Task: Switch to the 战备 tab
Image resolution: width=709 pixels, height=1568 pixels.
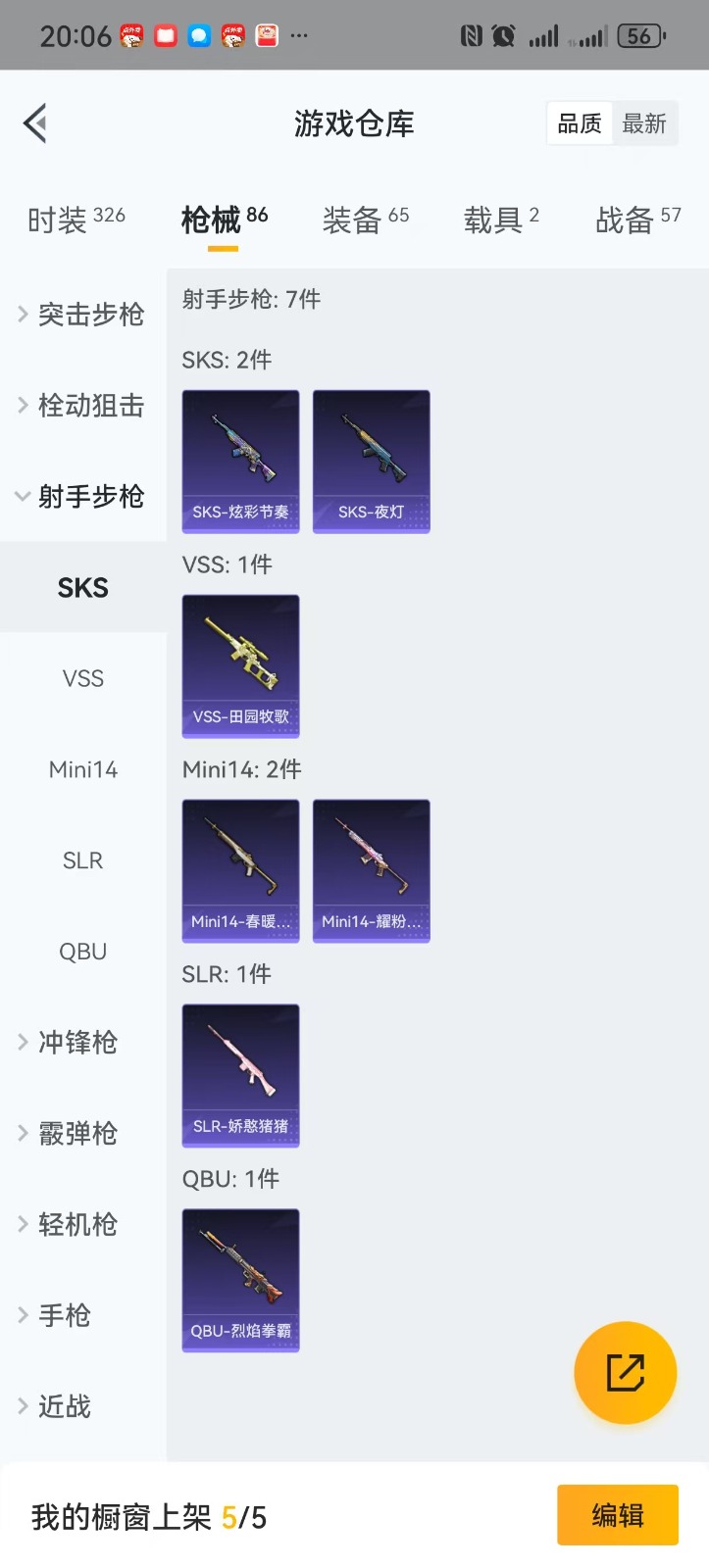Action: pyautogui.click(x=637, y=220)
